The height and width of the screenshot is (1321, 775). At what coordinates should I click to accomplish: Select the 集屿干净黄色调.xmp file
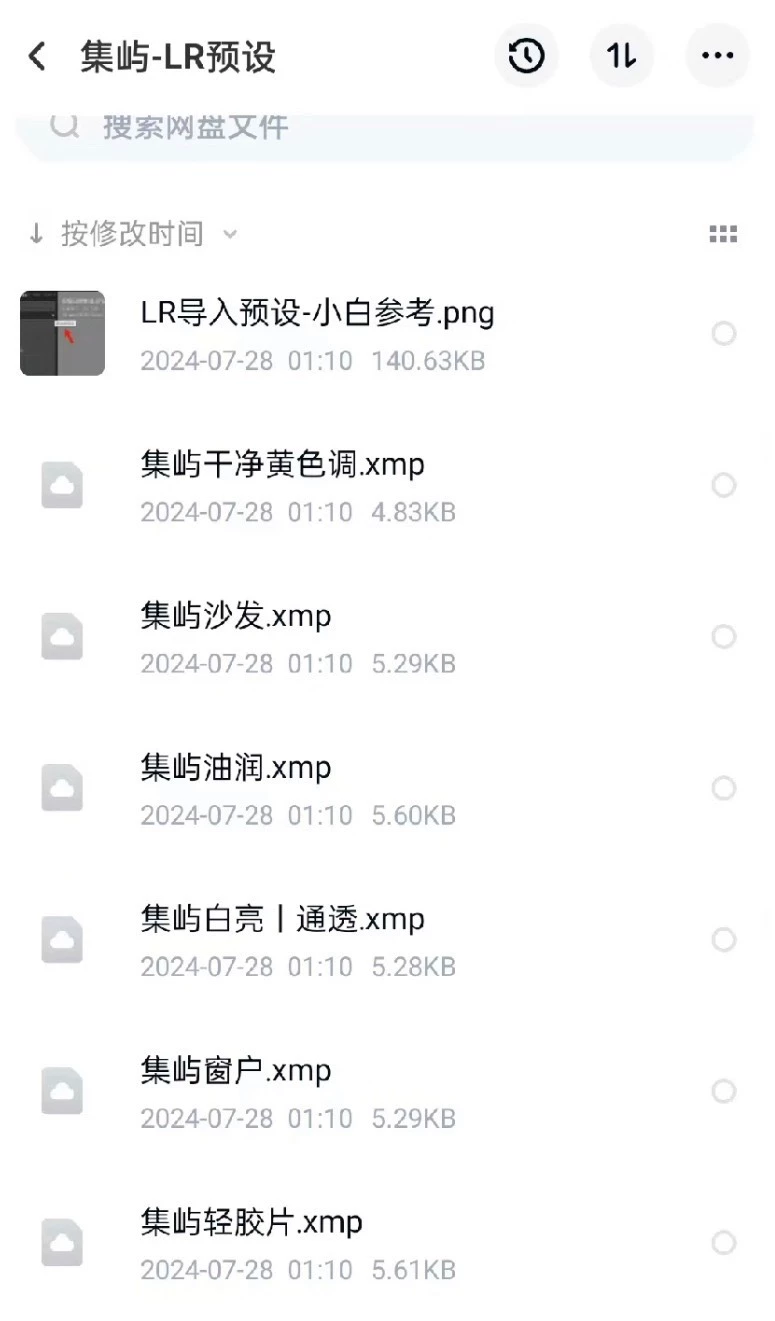click(724, 485)
